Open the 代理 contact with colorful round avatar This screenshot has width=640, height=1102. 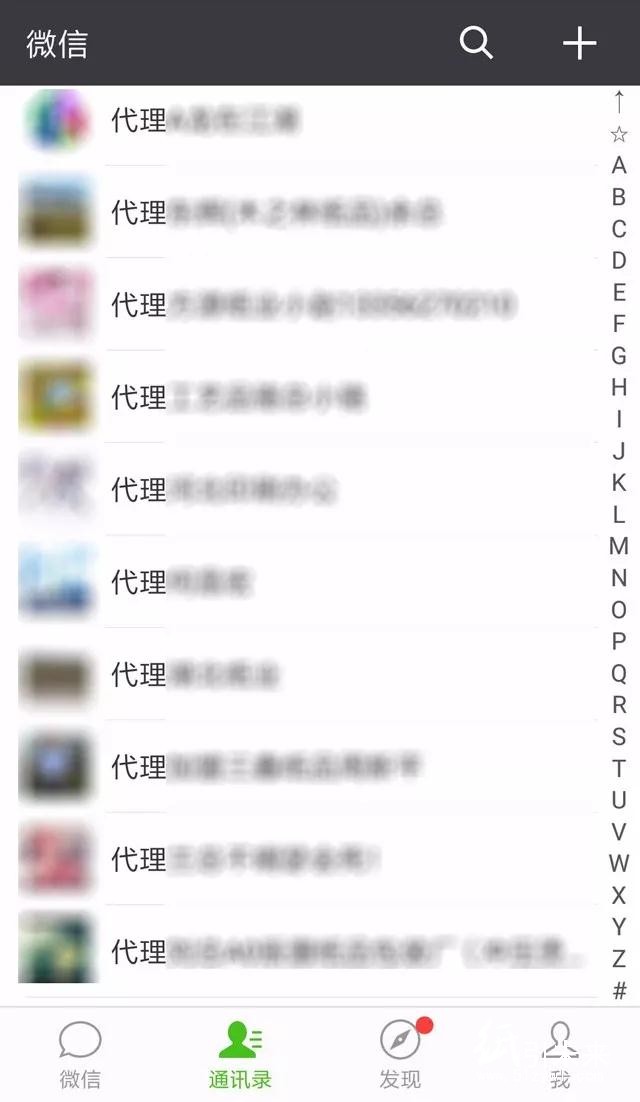(300, 121)
